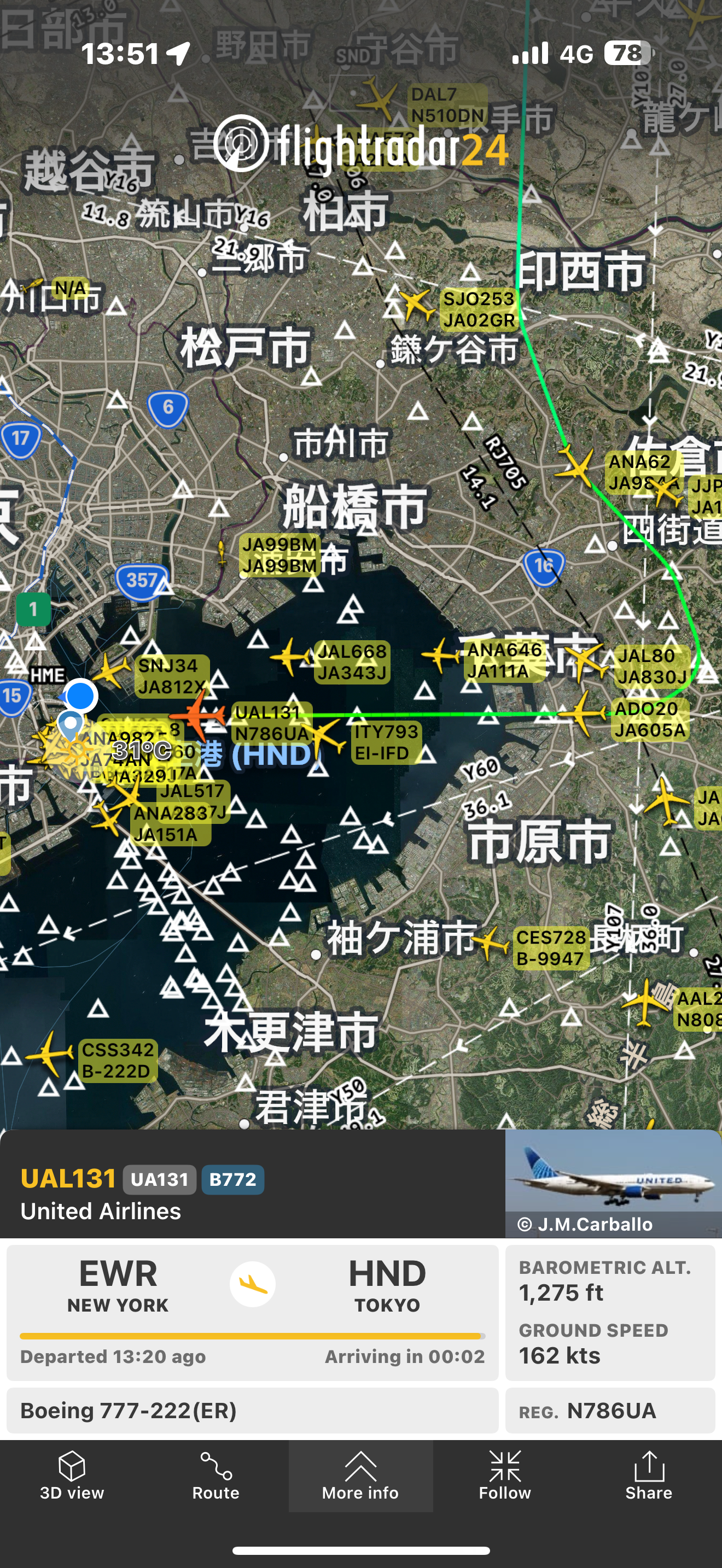The width and height of the screenshot is (722, 1568).
Task: Open the 3D view
Action: click(x=72, y=1476)
